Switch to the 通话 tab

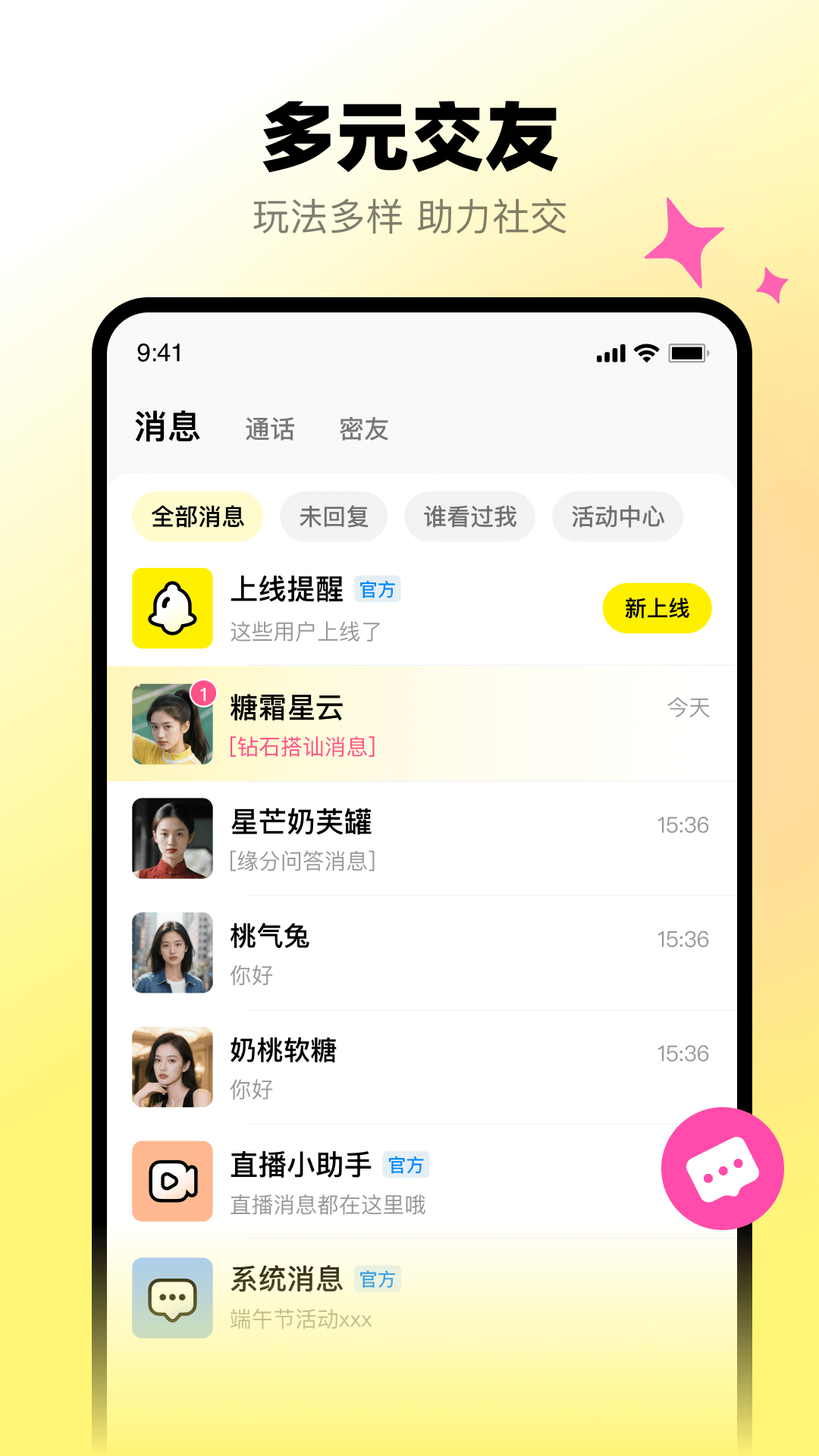[271, 428]
